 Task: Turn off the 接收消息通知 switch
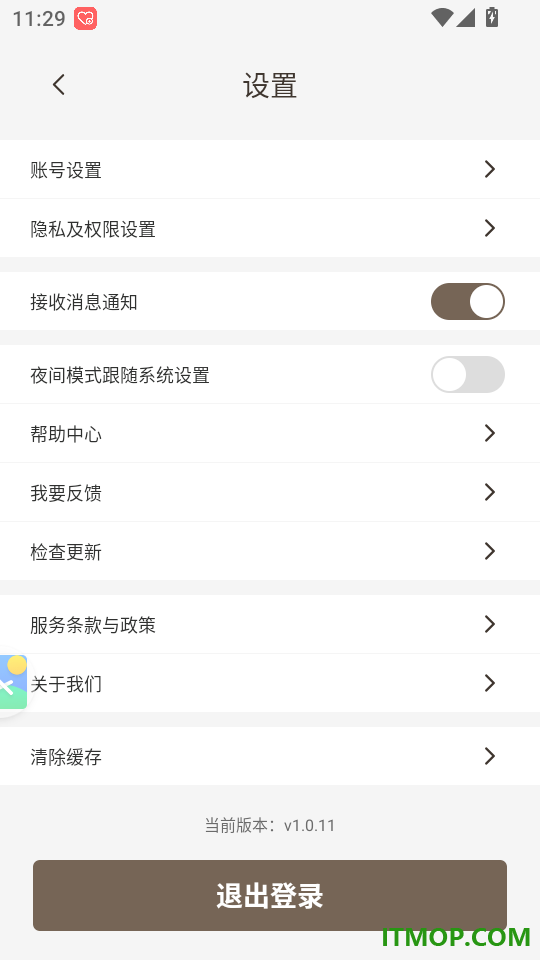pos(468,301)
